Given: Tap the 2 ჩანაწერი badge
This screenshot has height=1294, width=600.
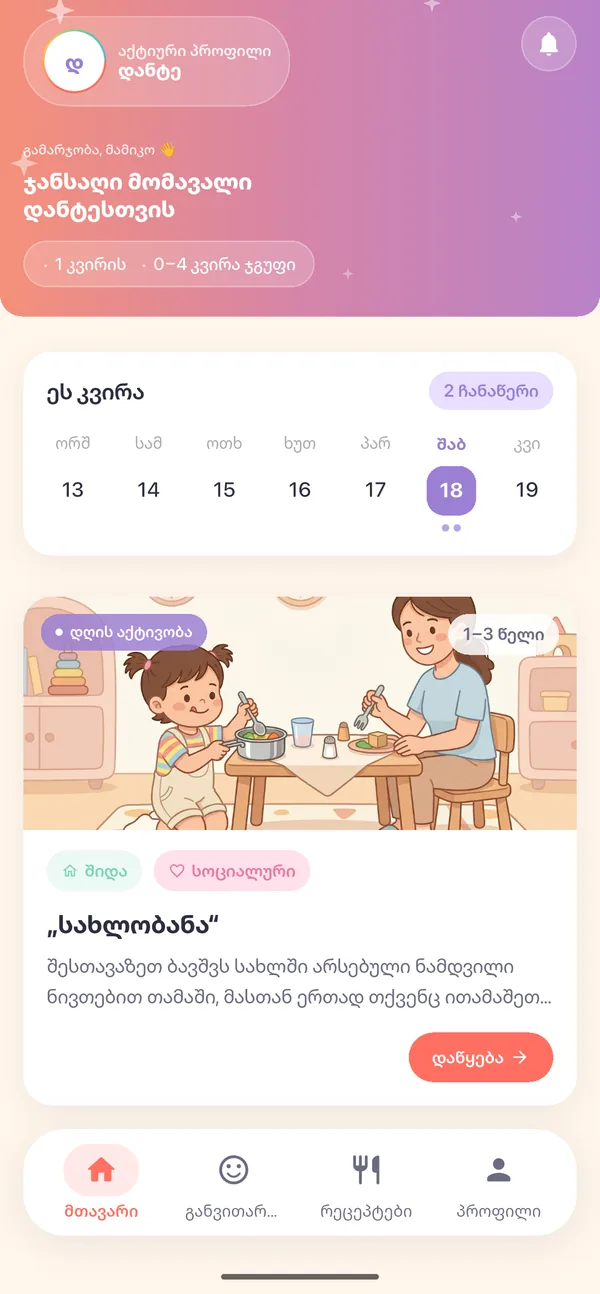Looking at the screenshot, I should [x=491, y=391].
